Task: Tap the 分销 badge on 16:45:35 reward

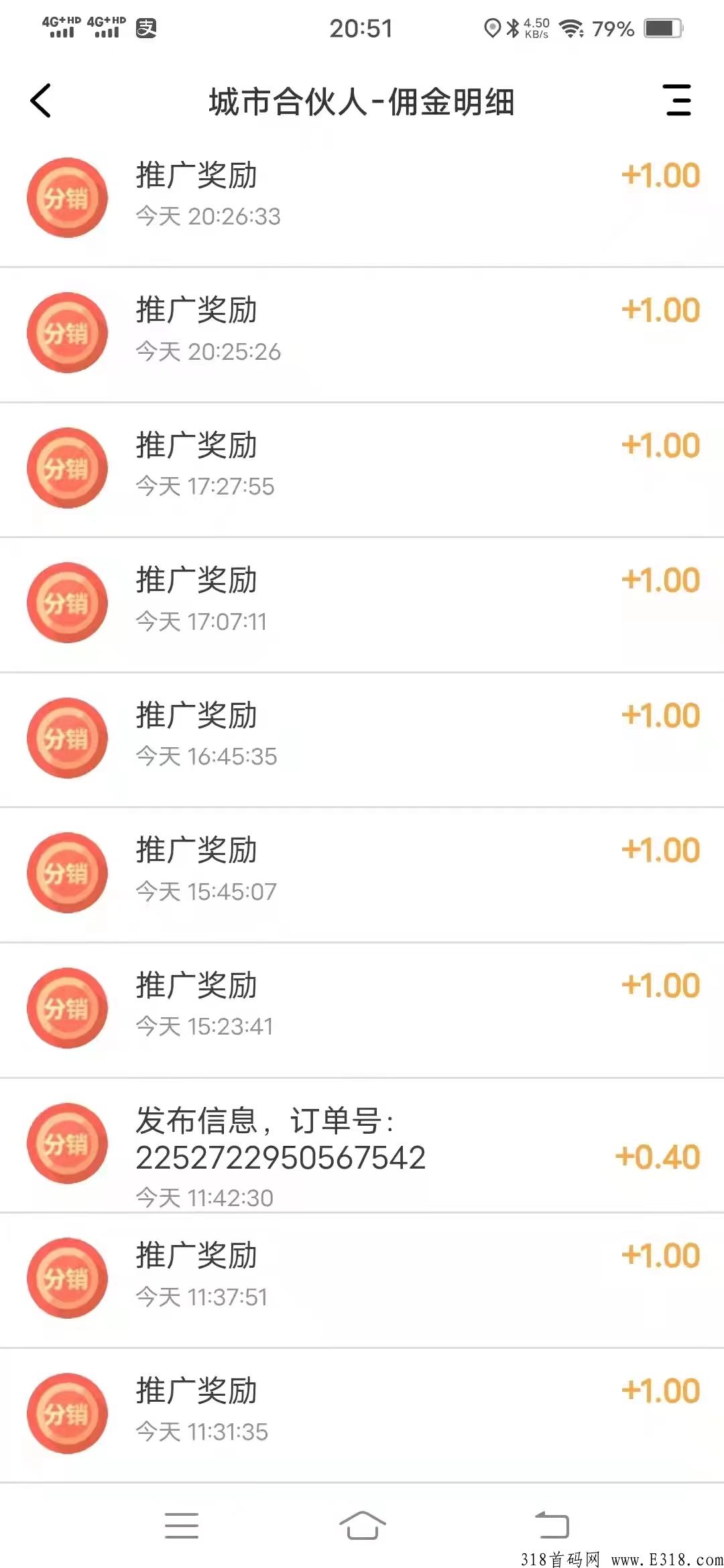Action: click(67, 737)
